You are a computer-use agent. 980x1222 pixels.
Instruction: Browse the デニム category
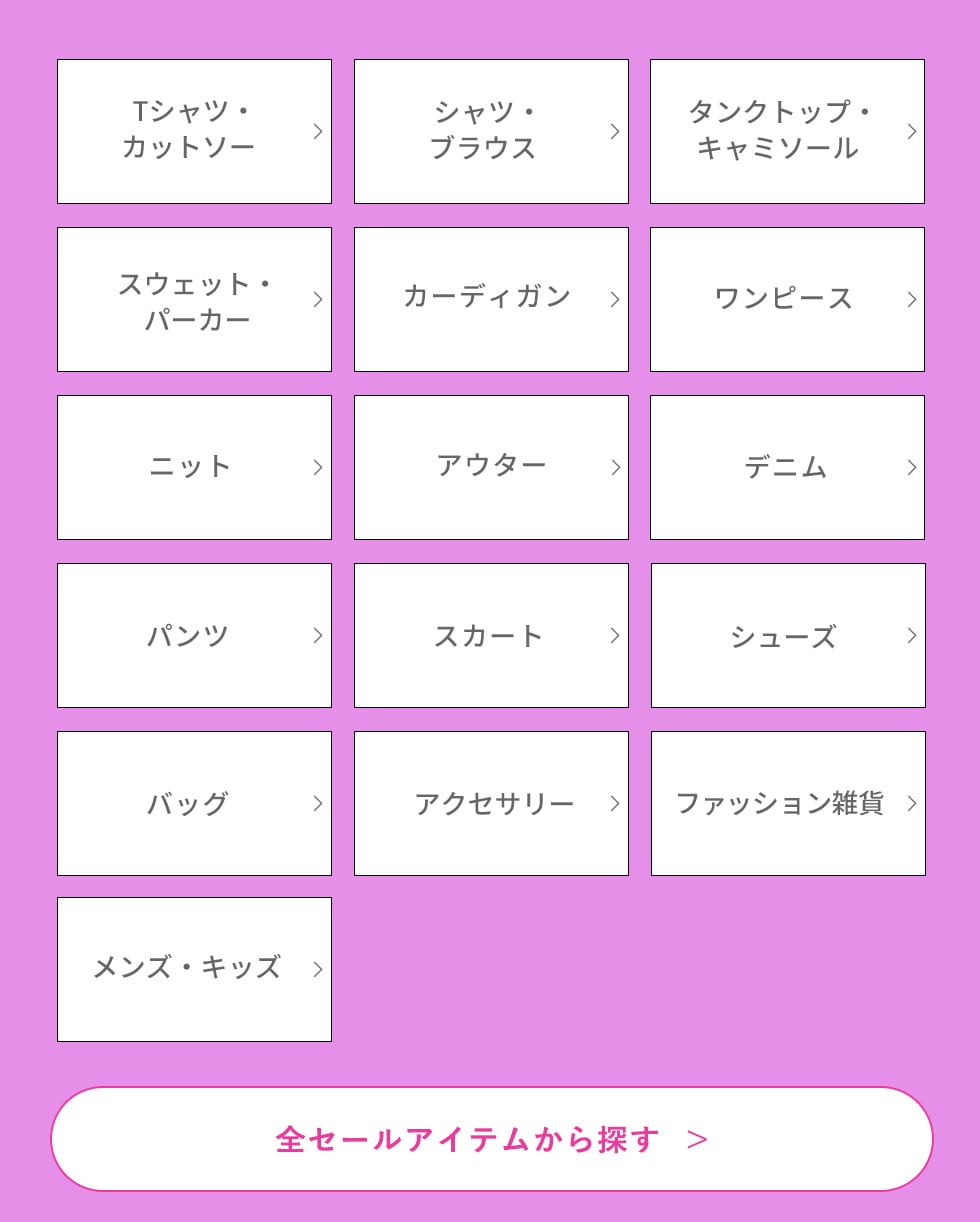[x=787, y=467]
